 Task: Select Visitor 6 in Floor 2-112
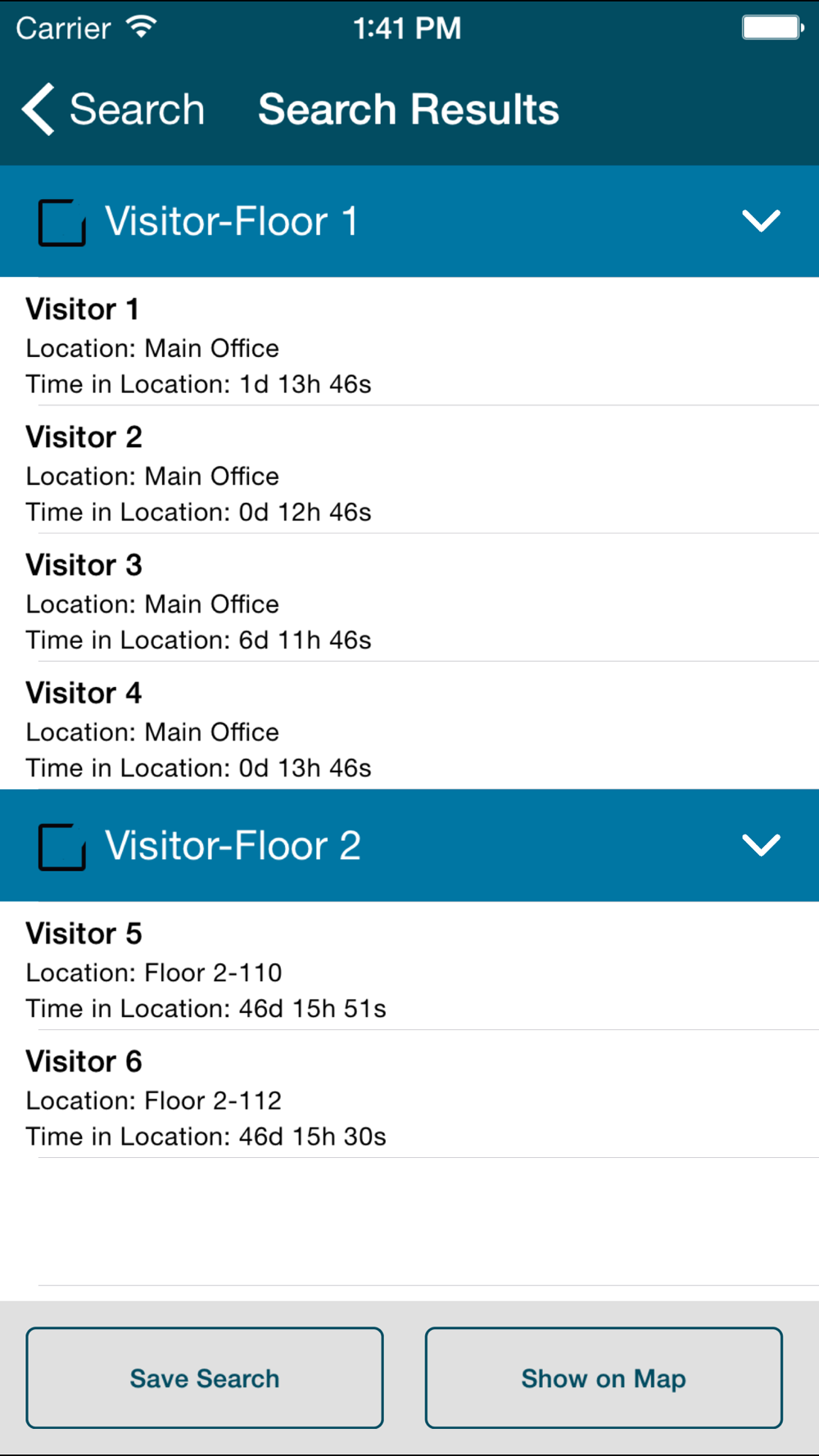point(409,1095)
